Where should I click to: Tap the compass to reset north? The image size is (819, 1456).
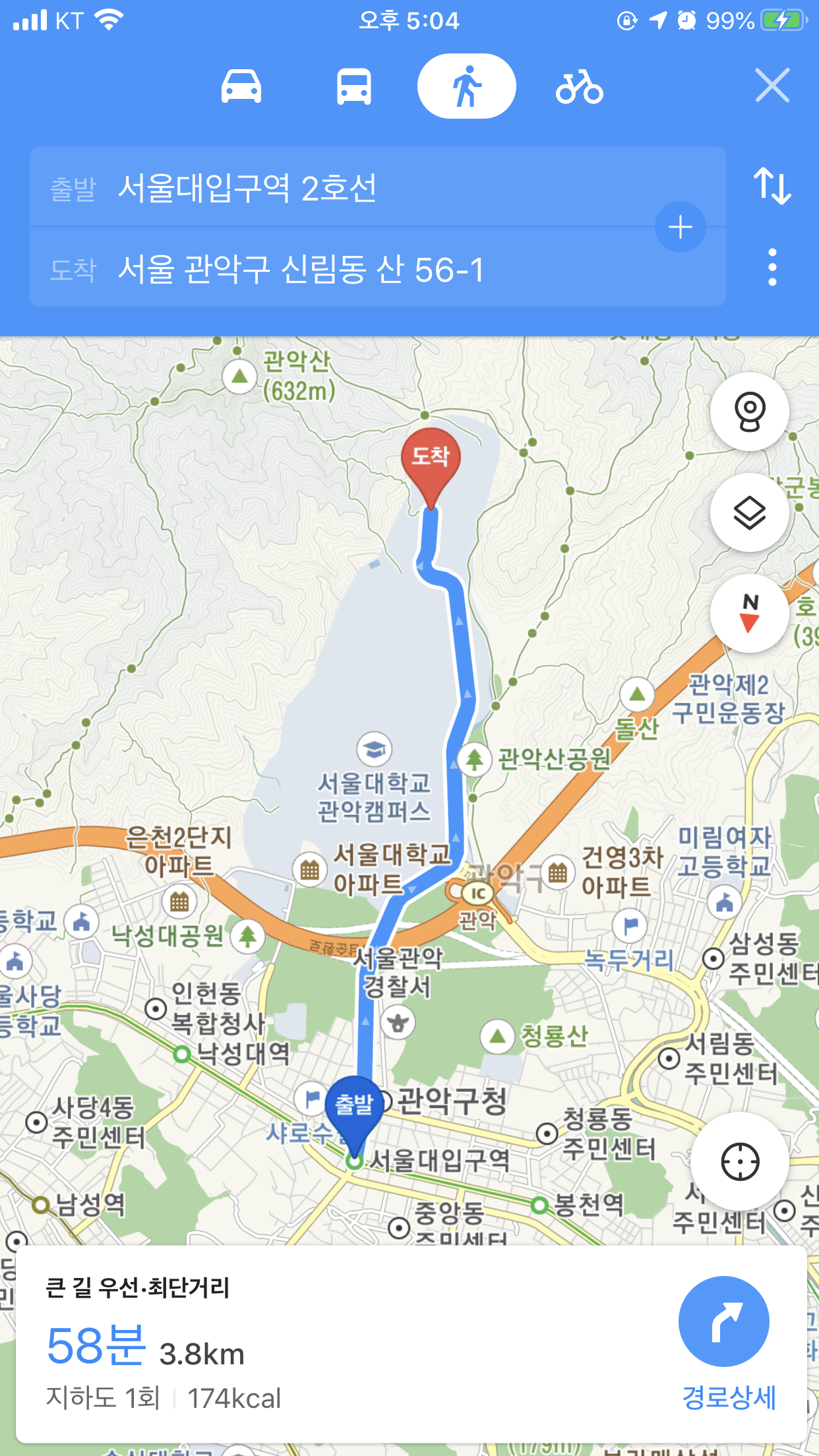[x=749, y=613]
